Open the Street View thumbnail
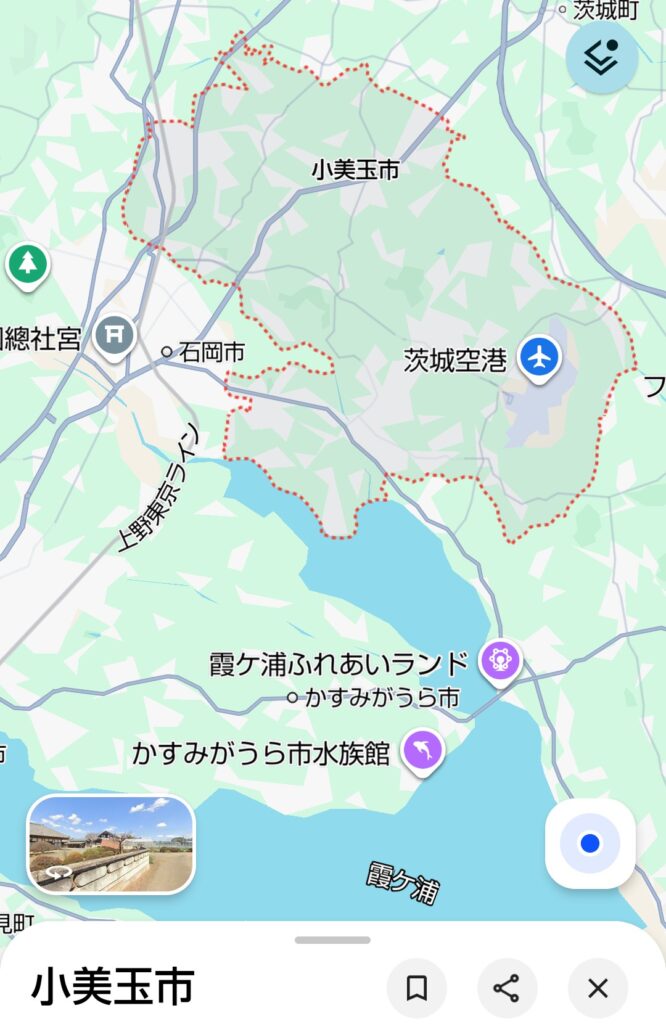 [111, 843]
